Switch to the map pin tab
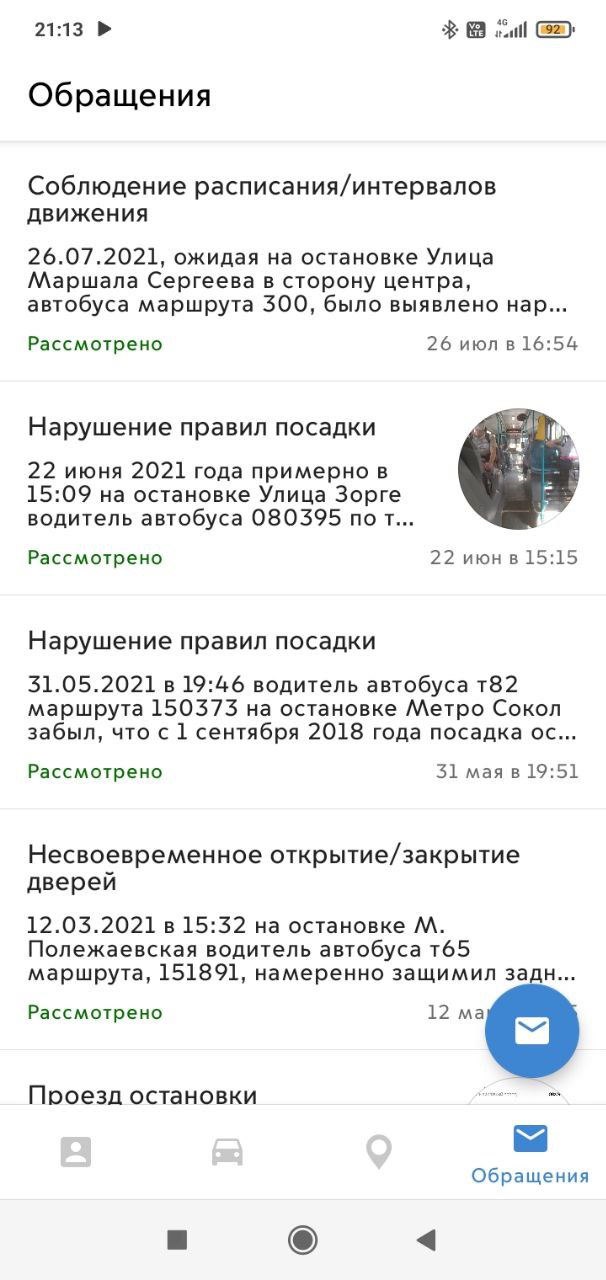This screenshot has width=606, height=1280. 378,1152
